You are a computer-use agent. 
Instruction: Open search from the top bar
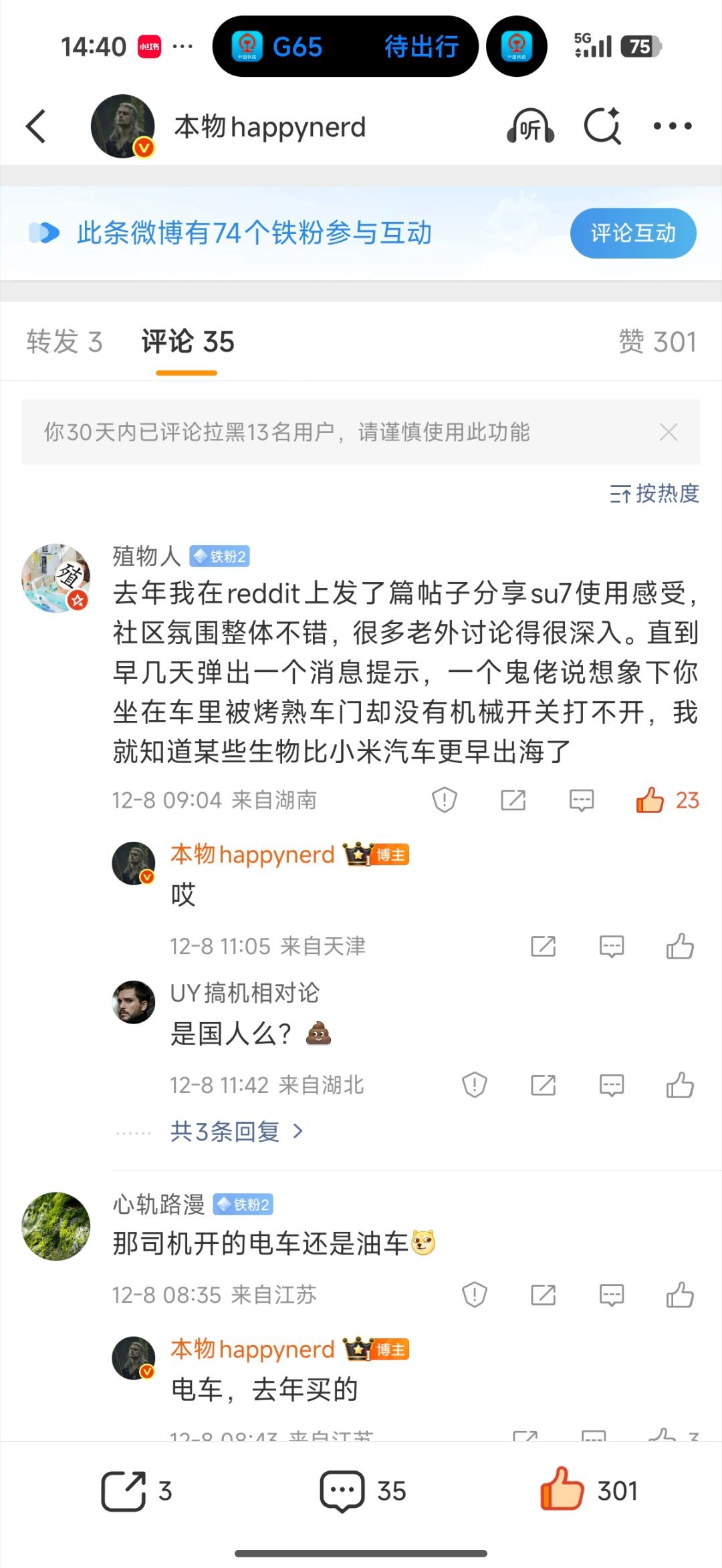pos(602,126)
